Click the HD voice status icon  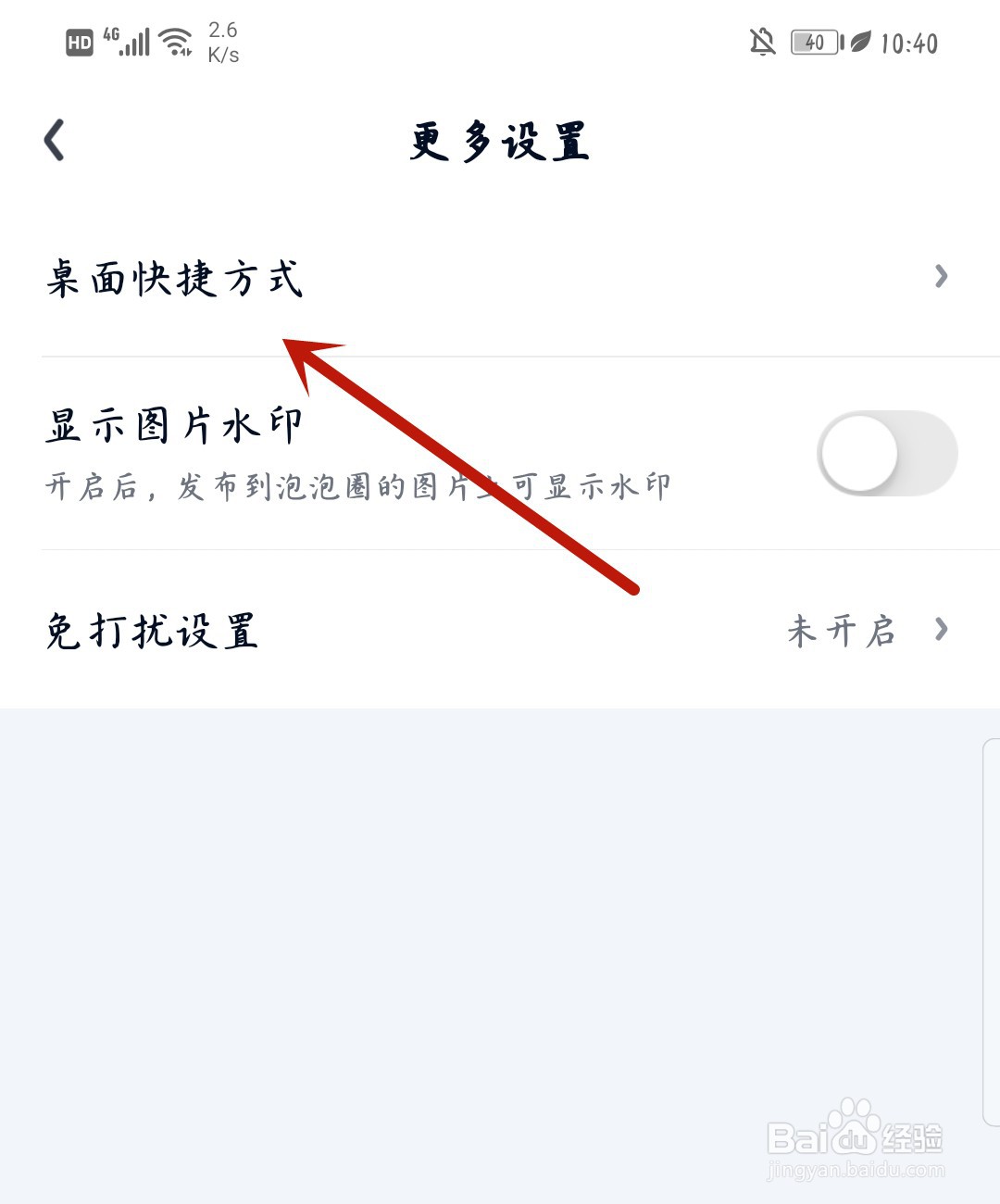[78, 41]
